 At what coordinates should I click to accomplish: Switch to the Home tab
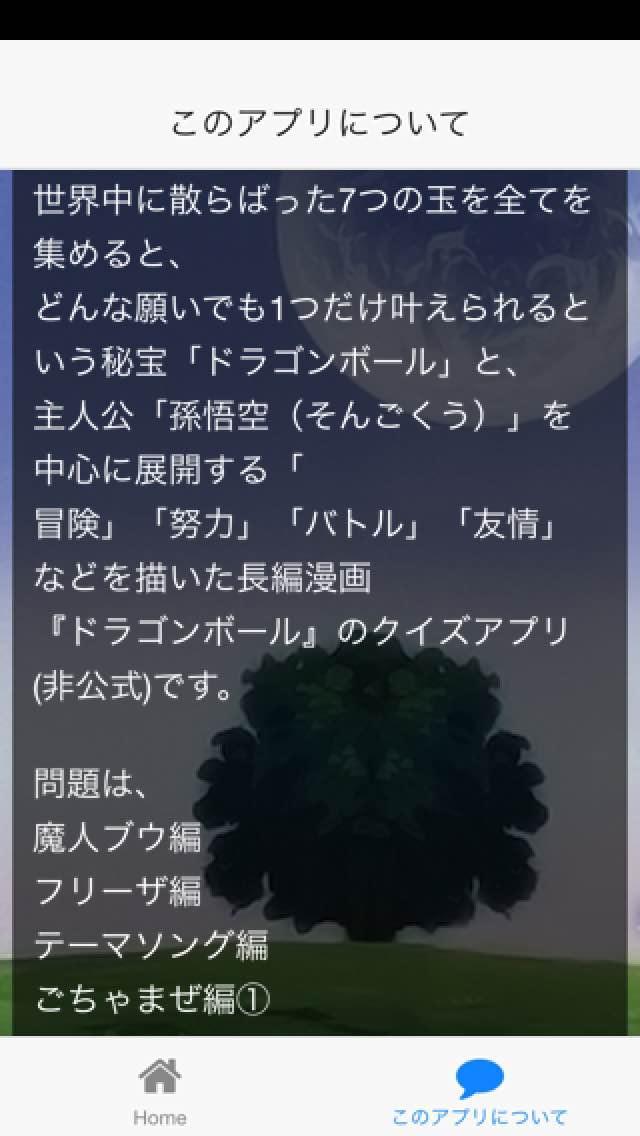pyautogui.click(x=160, y=1089)
